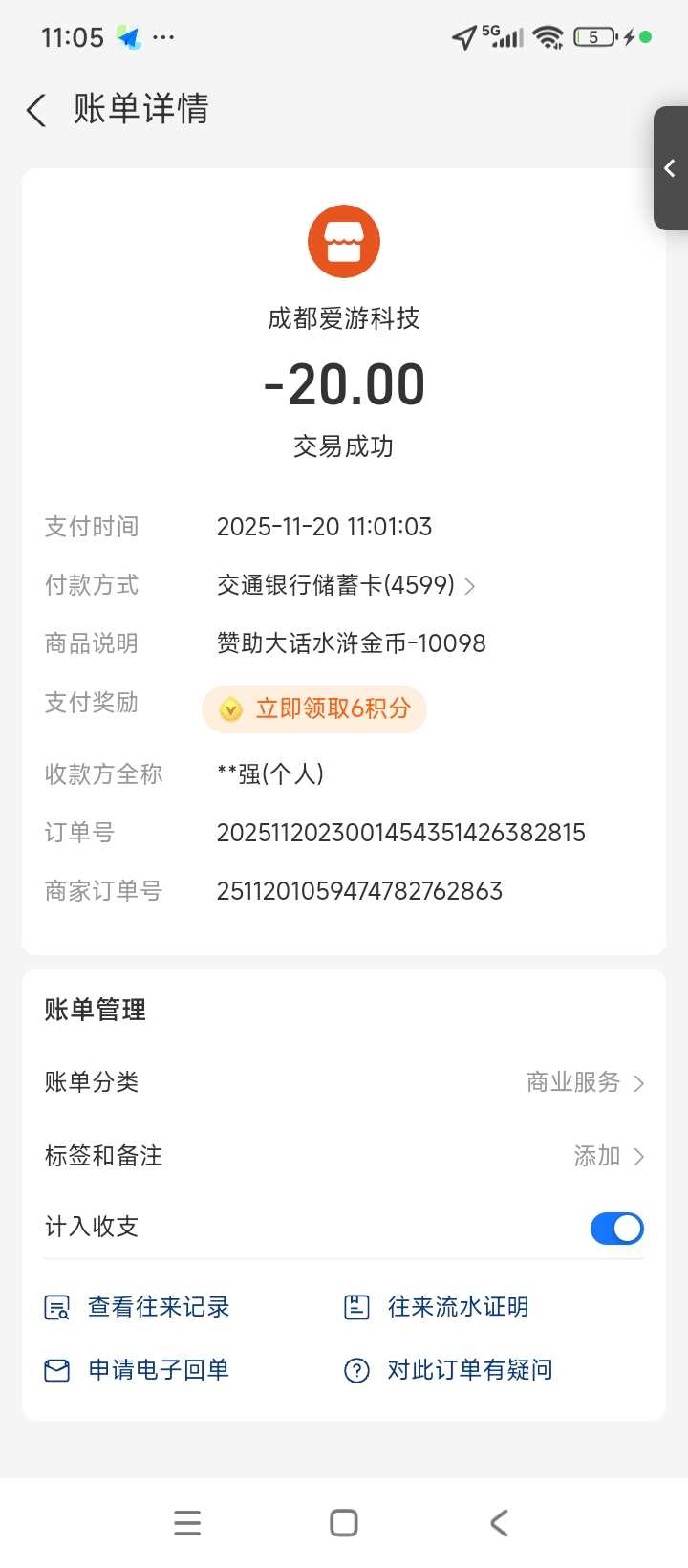688x1568 pixels.
Task: Go back from 账单详情 page
Action: tap(36, 111)
